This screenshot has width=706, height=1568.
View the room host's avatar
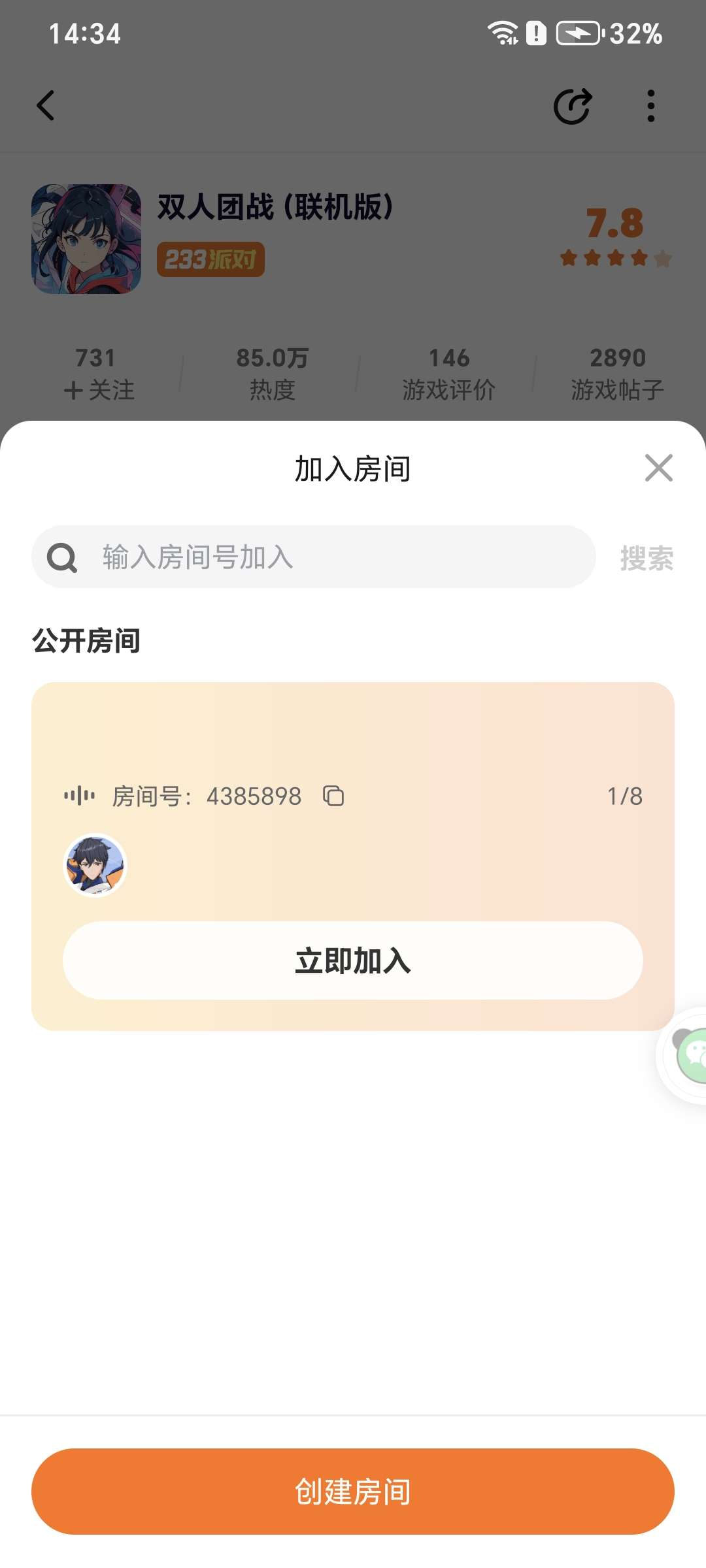(95, 865)
